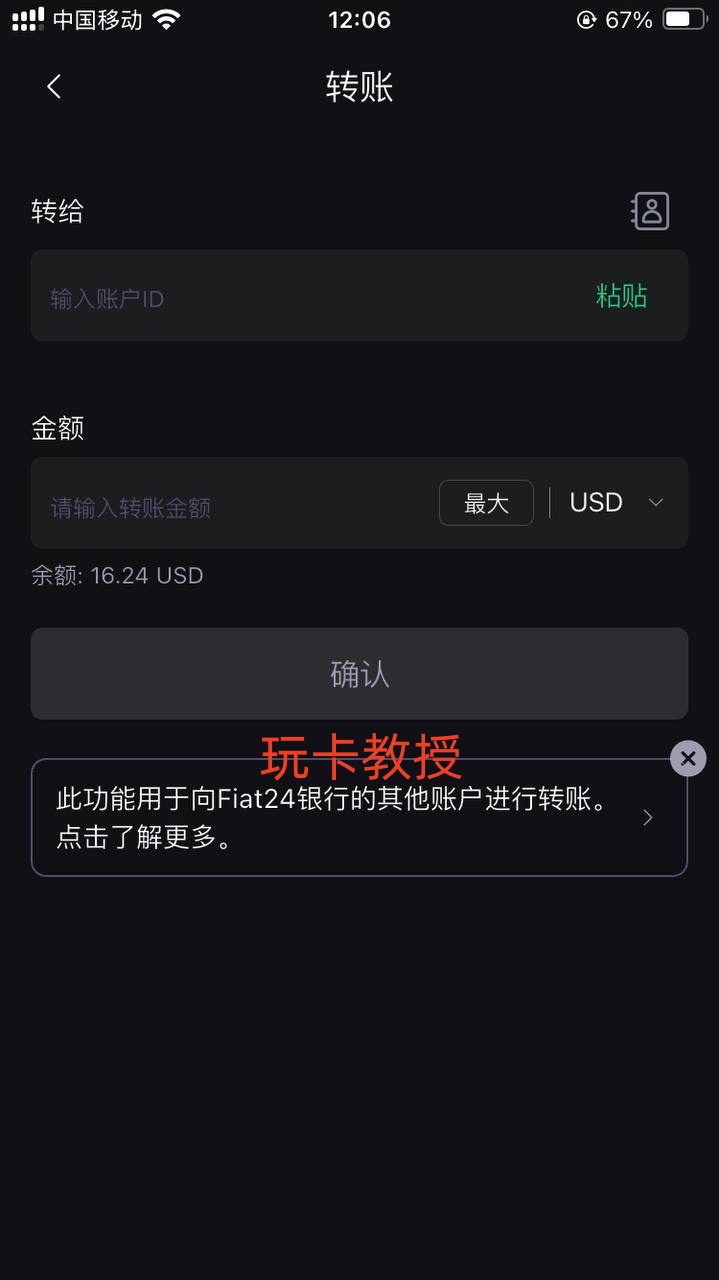Paste the account ID with 粘贴

tap(621, 296)
